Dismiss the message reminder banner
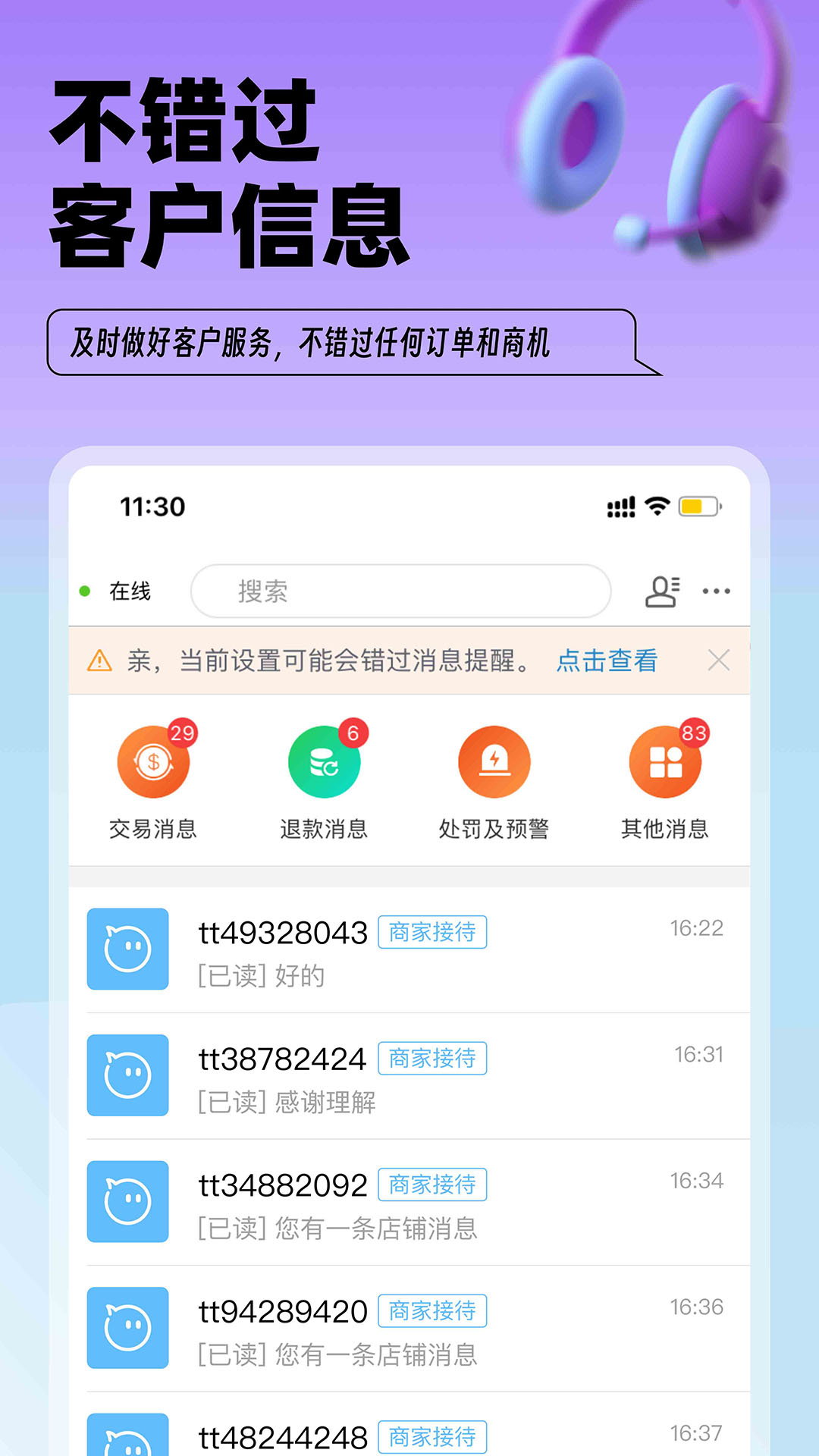 [719, 661]
